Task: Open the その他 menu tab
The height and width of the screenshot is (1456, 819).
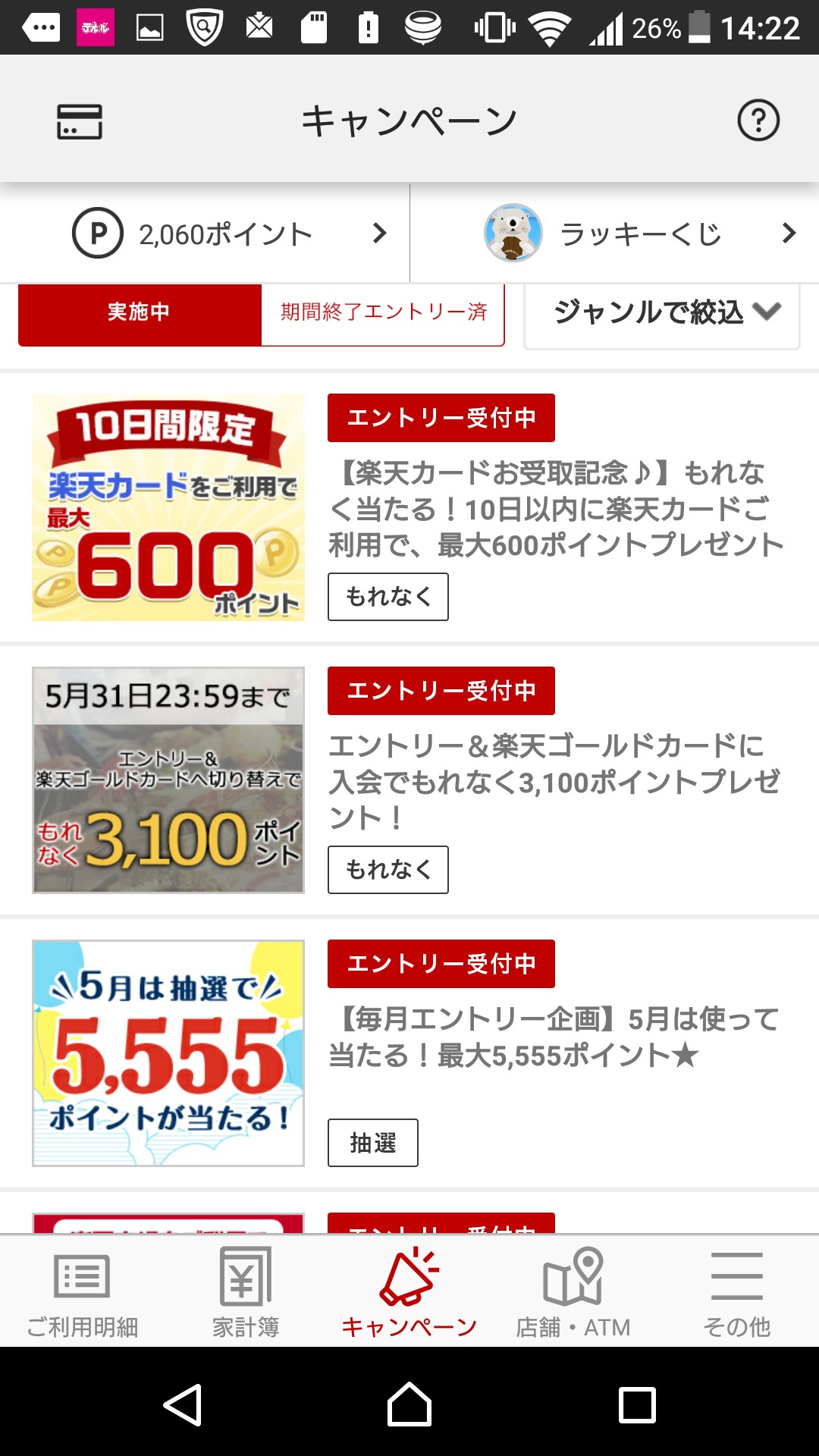Action: point(737,1292)
